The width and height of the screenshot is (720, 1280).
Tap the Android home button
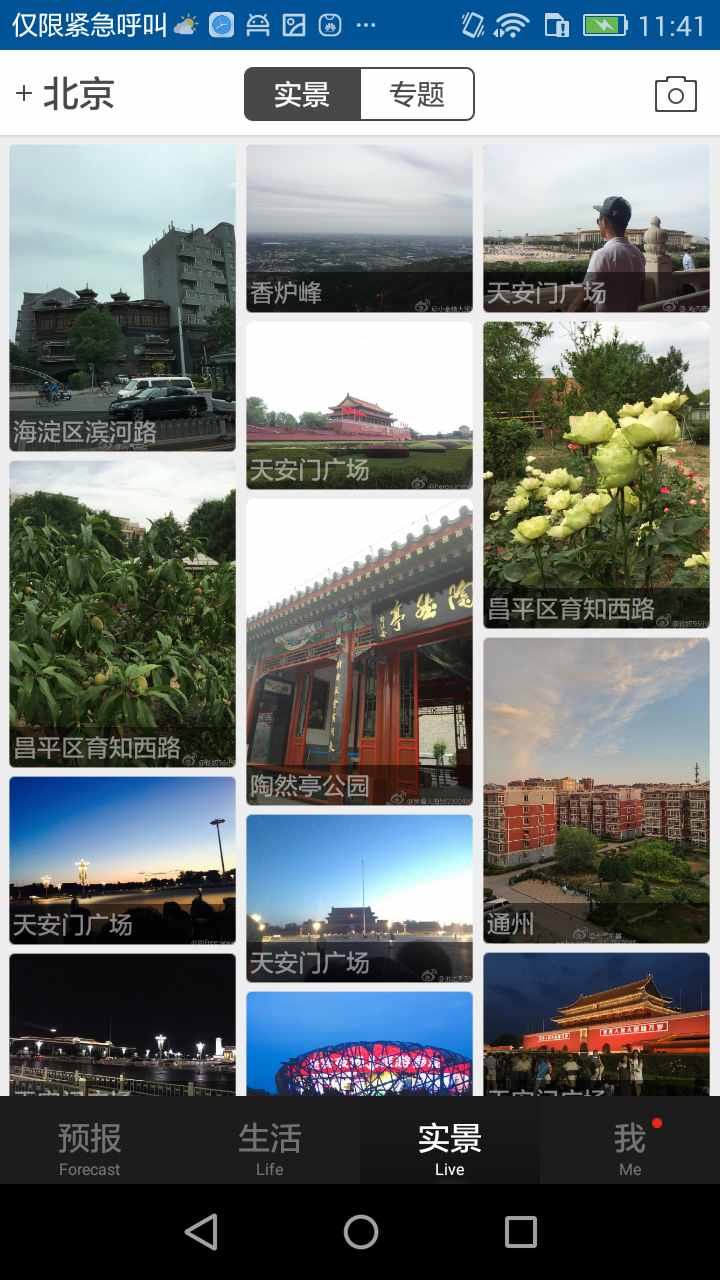[360, 1232]
